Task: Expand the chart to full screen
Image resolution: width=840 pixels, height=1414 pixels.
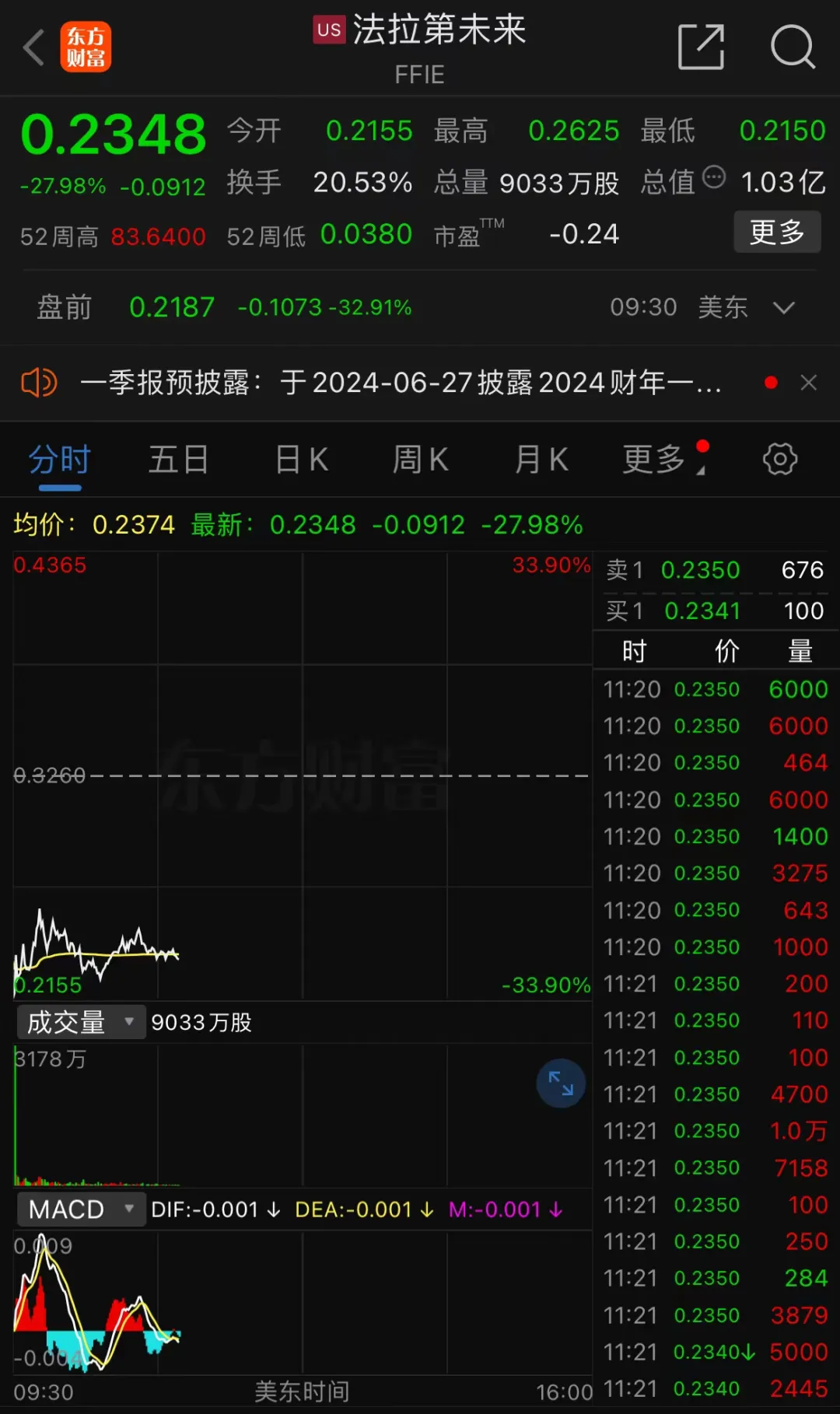Action: (x=561, y=1083)
